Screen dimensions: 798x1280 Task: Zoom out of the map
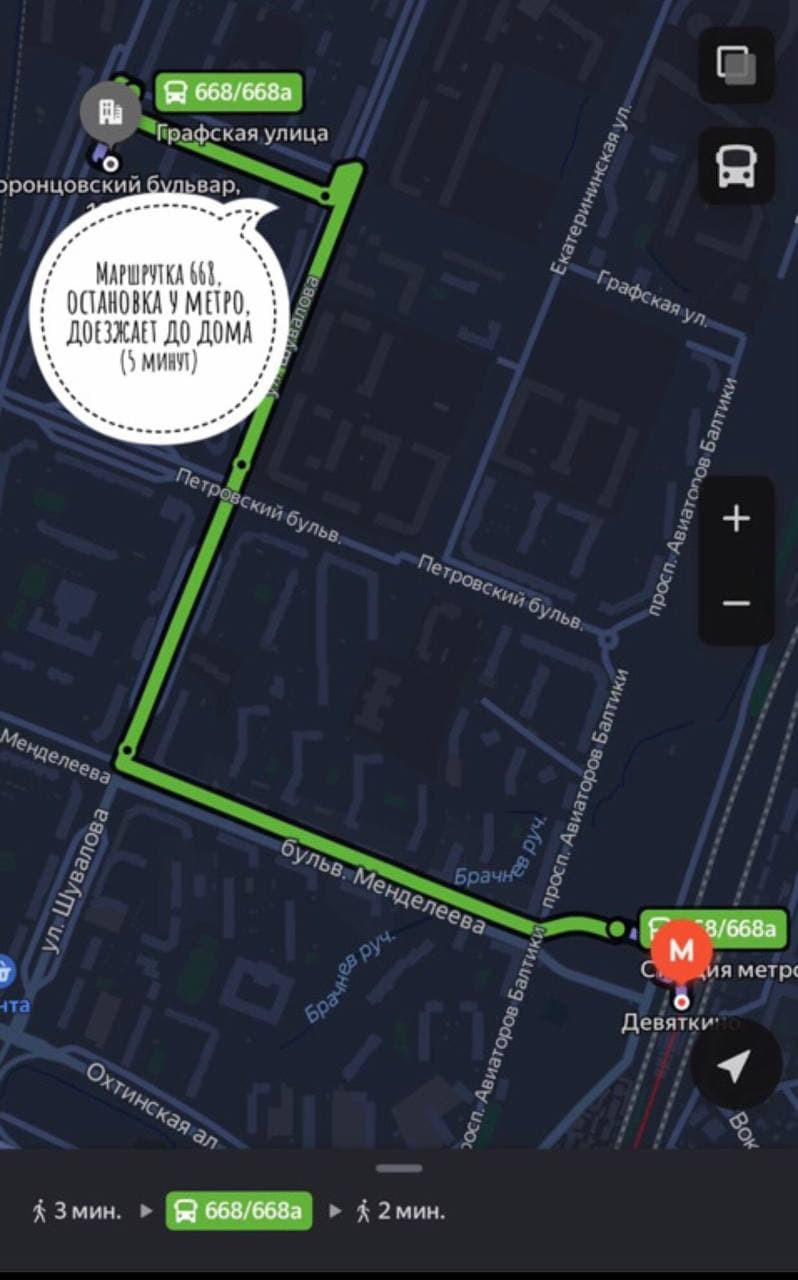coord(736,603)
